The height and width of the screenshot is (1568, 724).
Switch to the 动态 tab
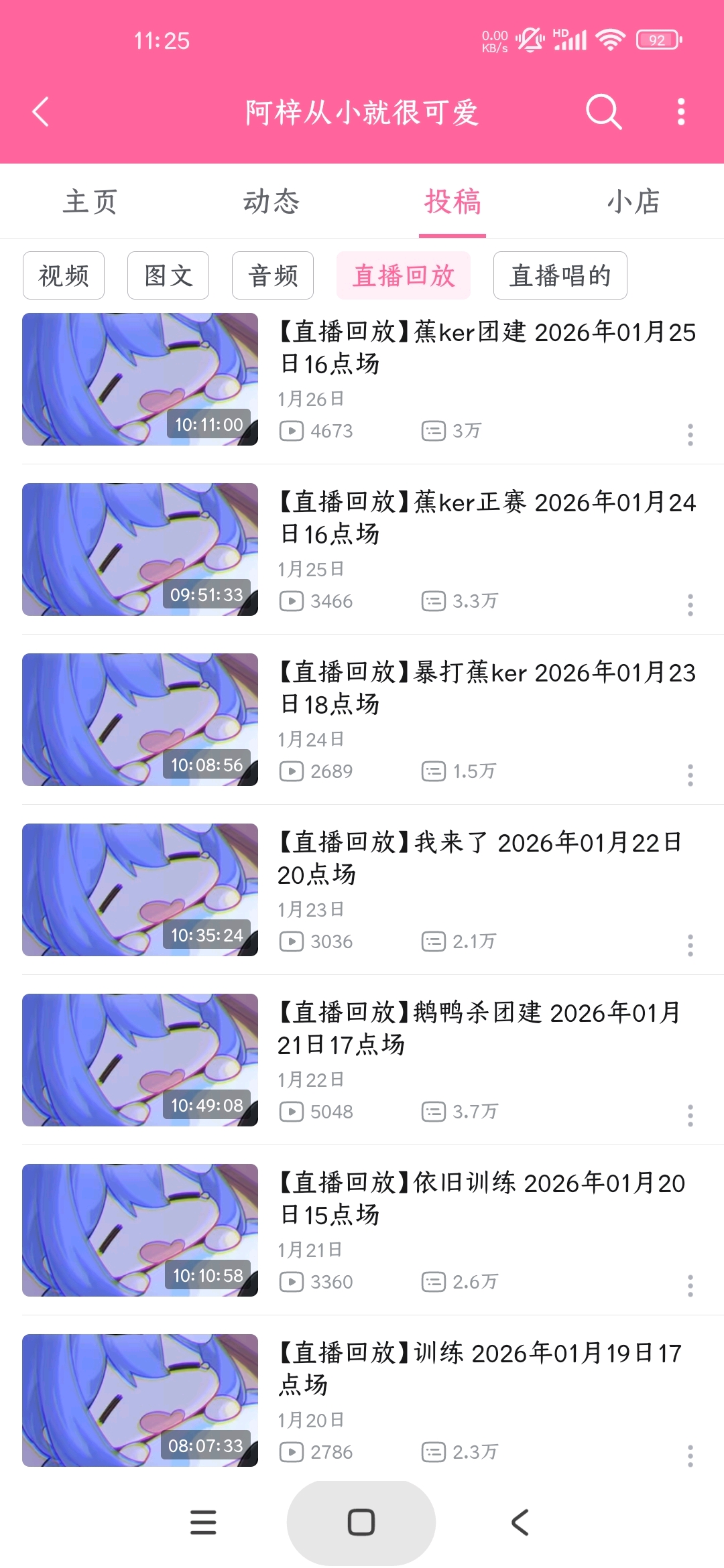pos(271,202)
